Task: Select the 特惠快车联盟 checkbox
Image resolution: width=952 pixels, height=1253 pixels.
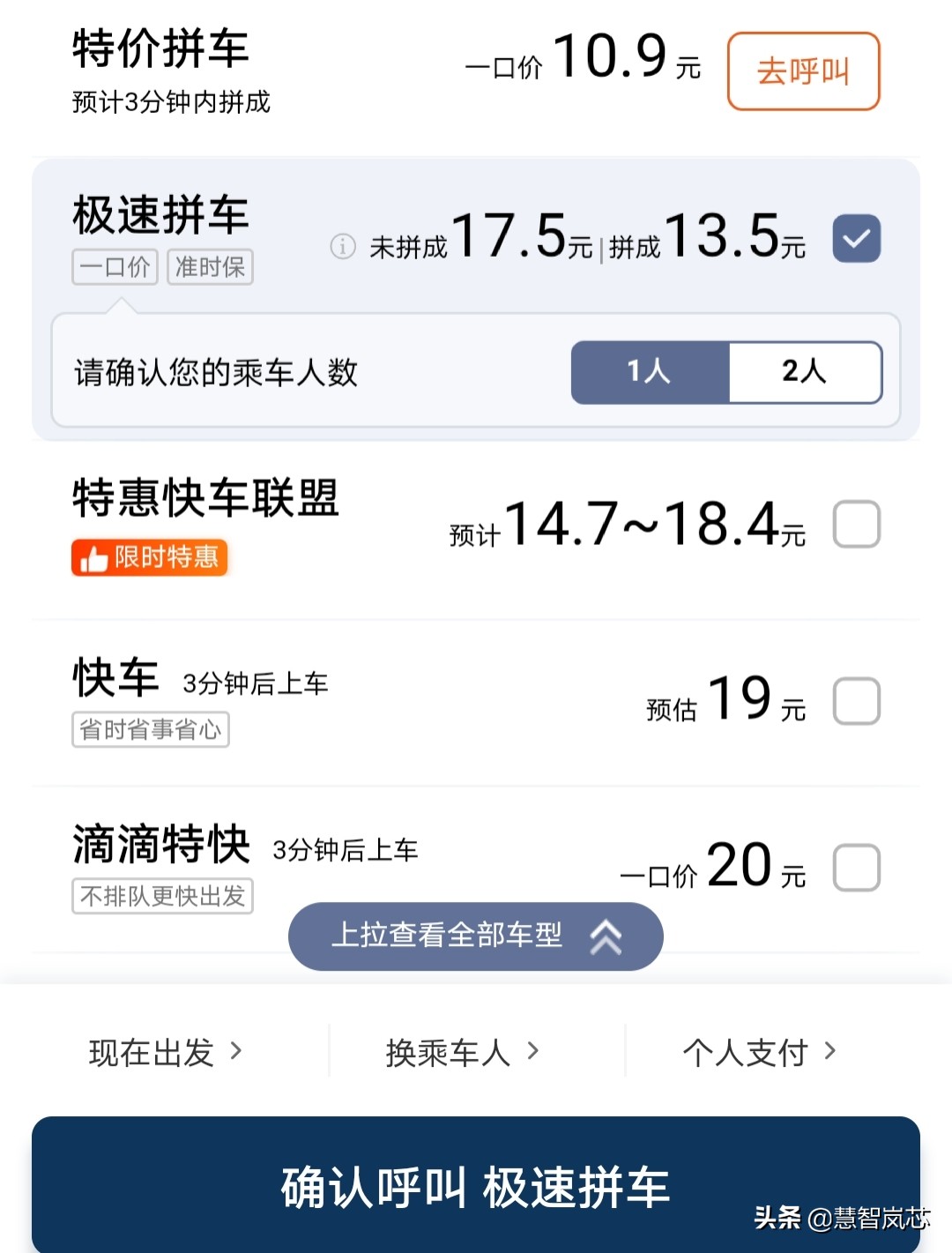Action: pos(856,523)
